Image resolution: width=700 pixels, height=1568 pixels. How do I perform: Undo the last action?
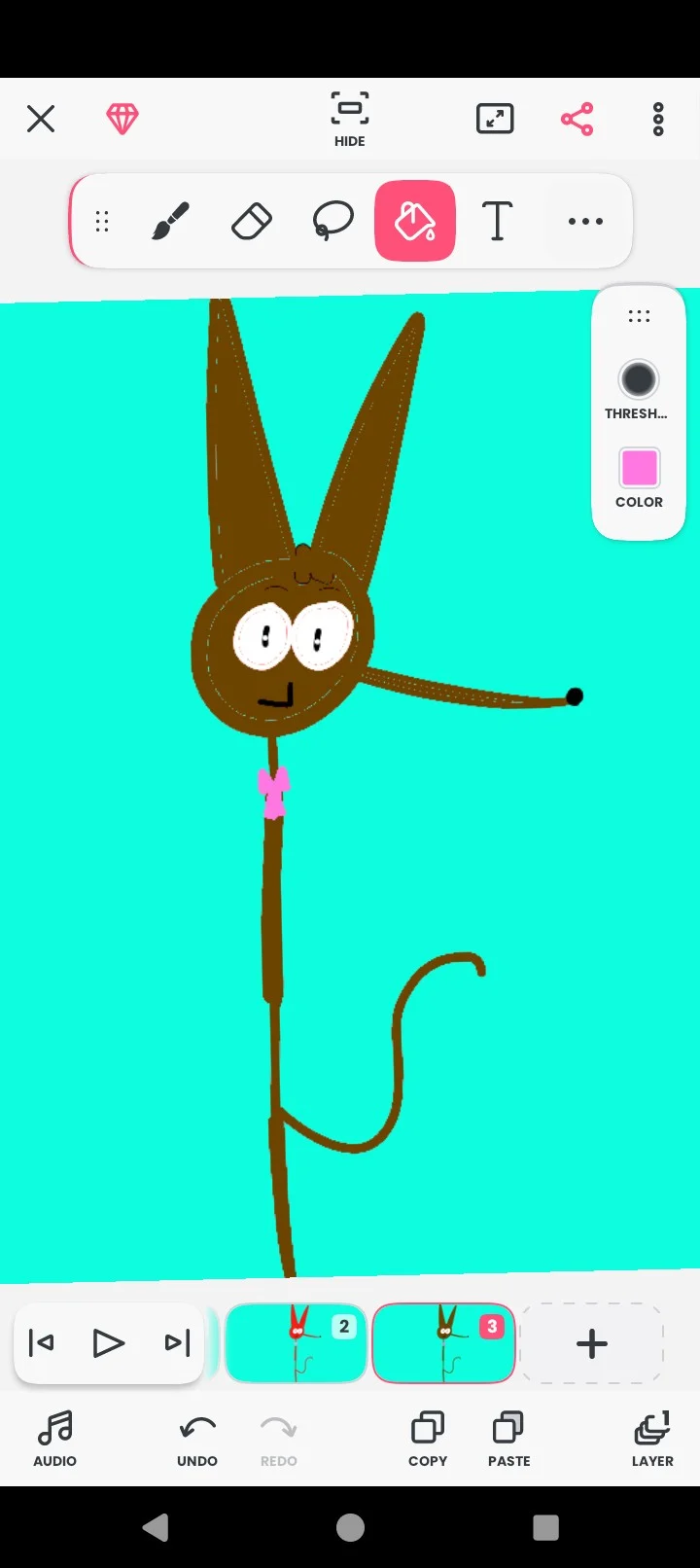[x=197, y=1439]
